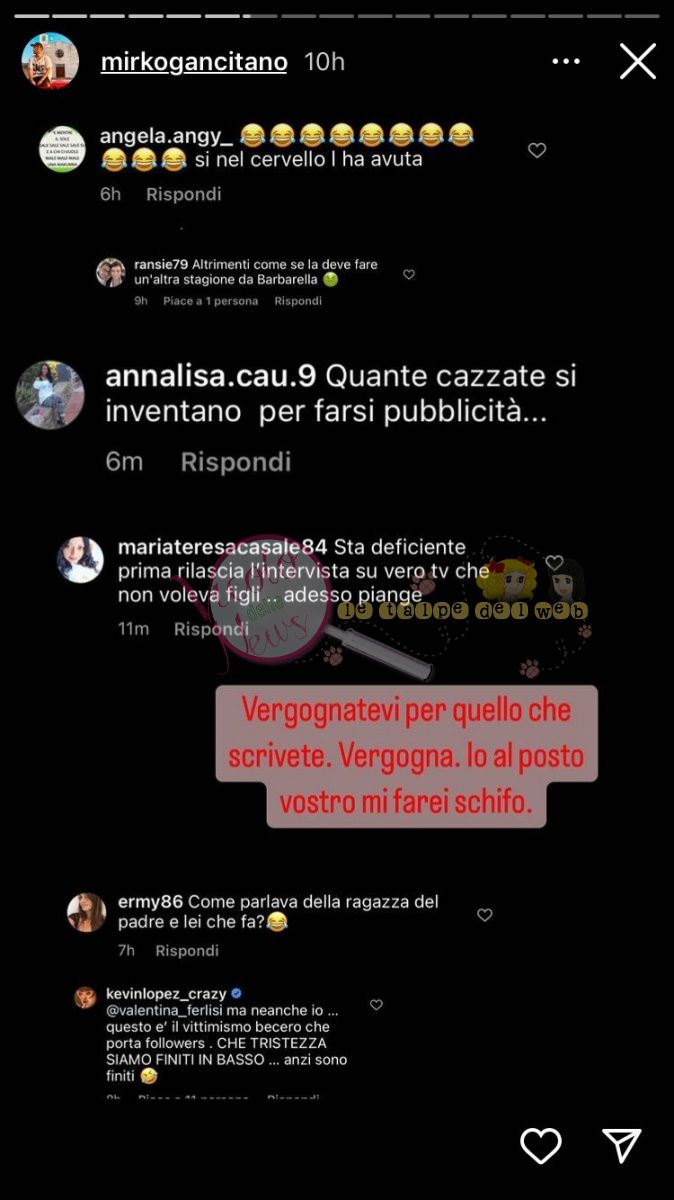Open the three-dot story options menu

click(x=566, y=62)
